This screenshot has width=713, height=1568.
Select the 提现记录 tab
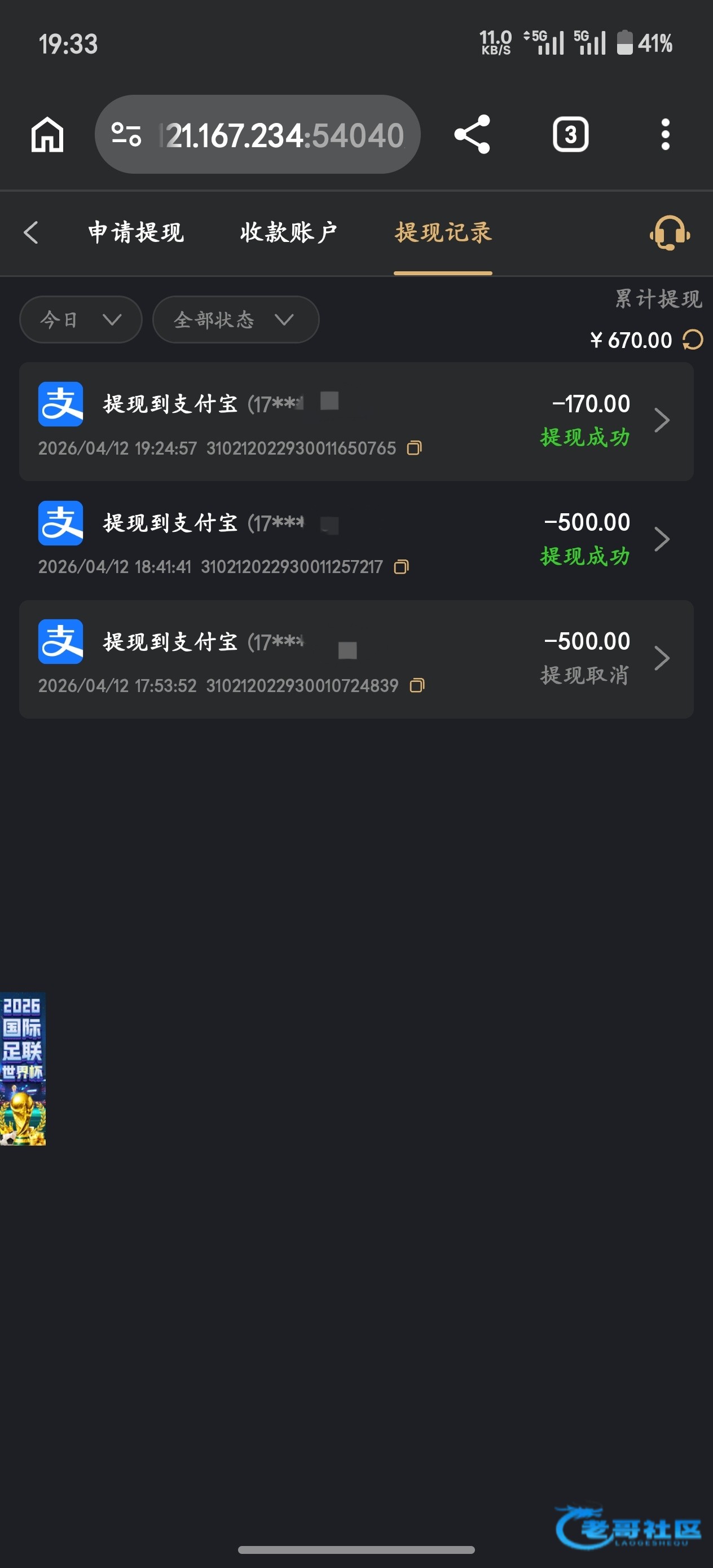click(443, 232)
